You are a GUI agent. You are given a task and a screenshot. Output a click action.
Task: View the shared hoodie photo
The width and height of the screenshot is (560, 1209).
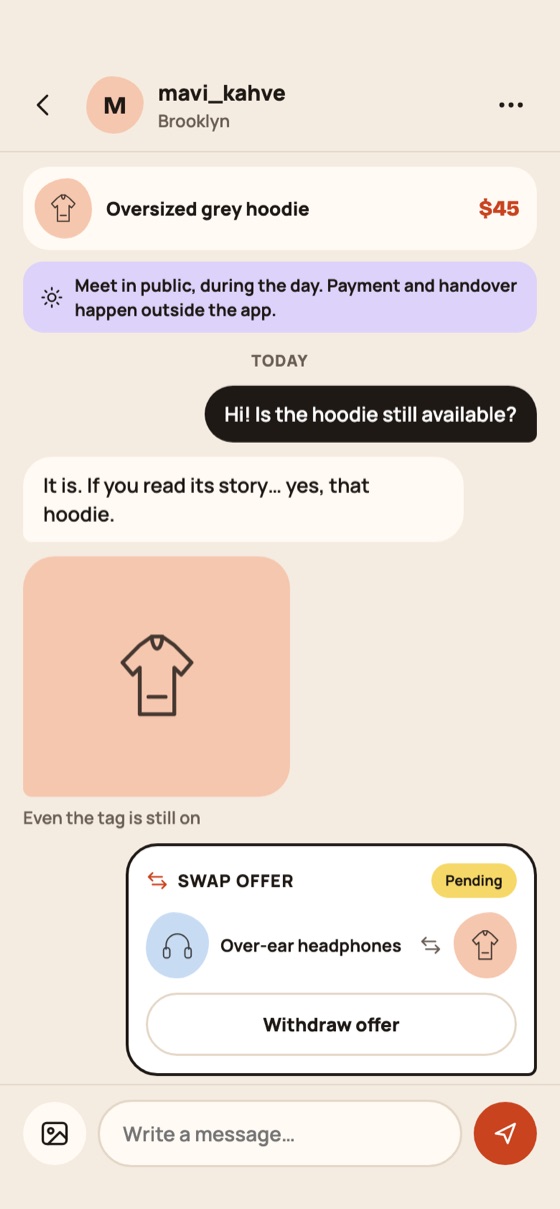pyautogui.click(x=156, y=676)
